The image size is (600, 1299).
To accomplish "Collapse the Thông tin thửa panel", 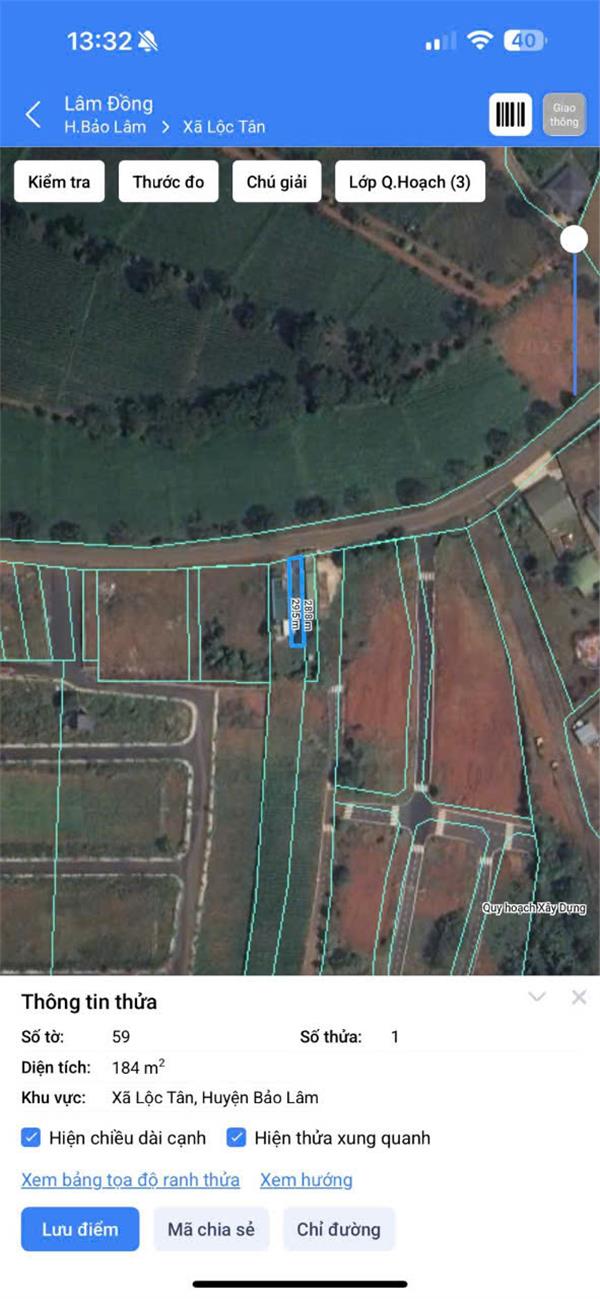I will (x=537, y=997).
